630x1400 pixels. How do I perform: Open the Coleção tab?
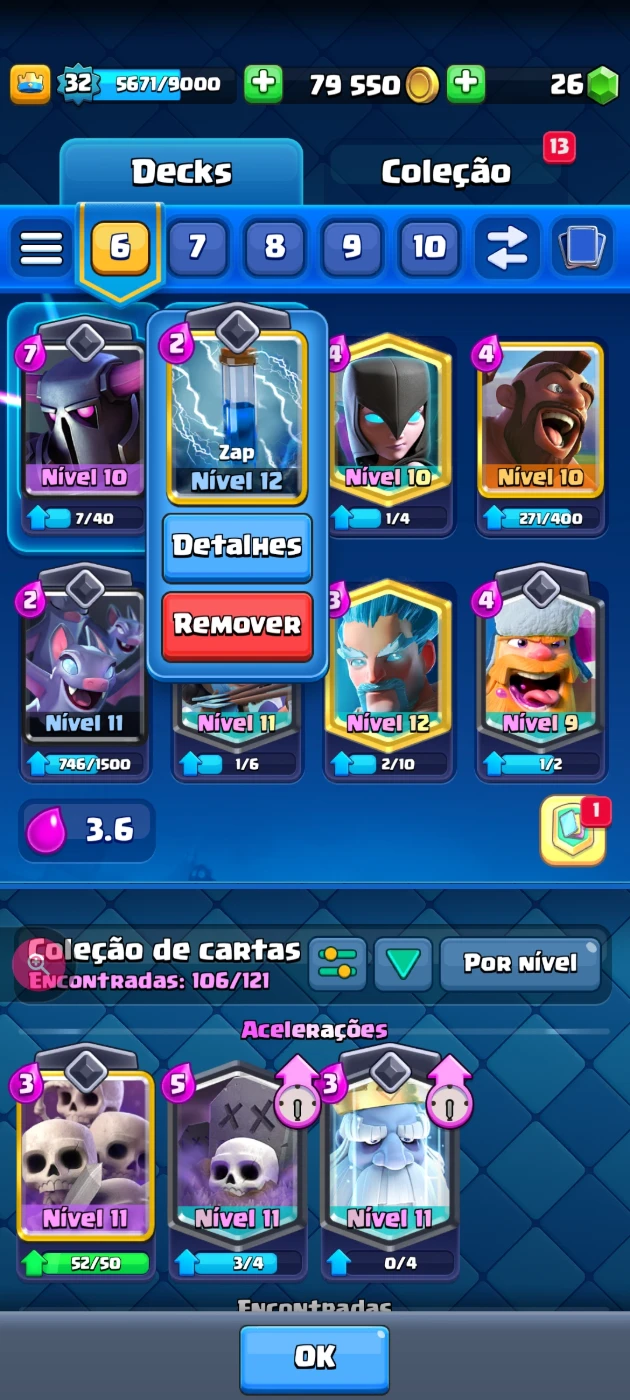tap(446, 172)
